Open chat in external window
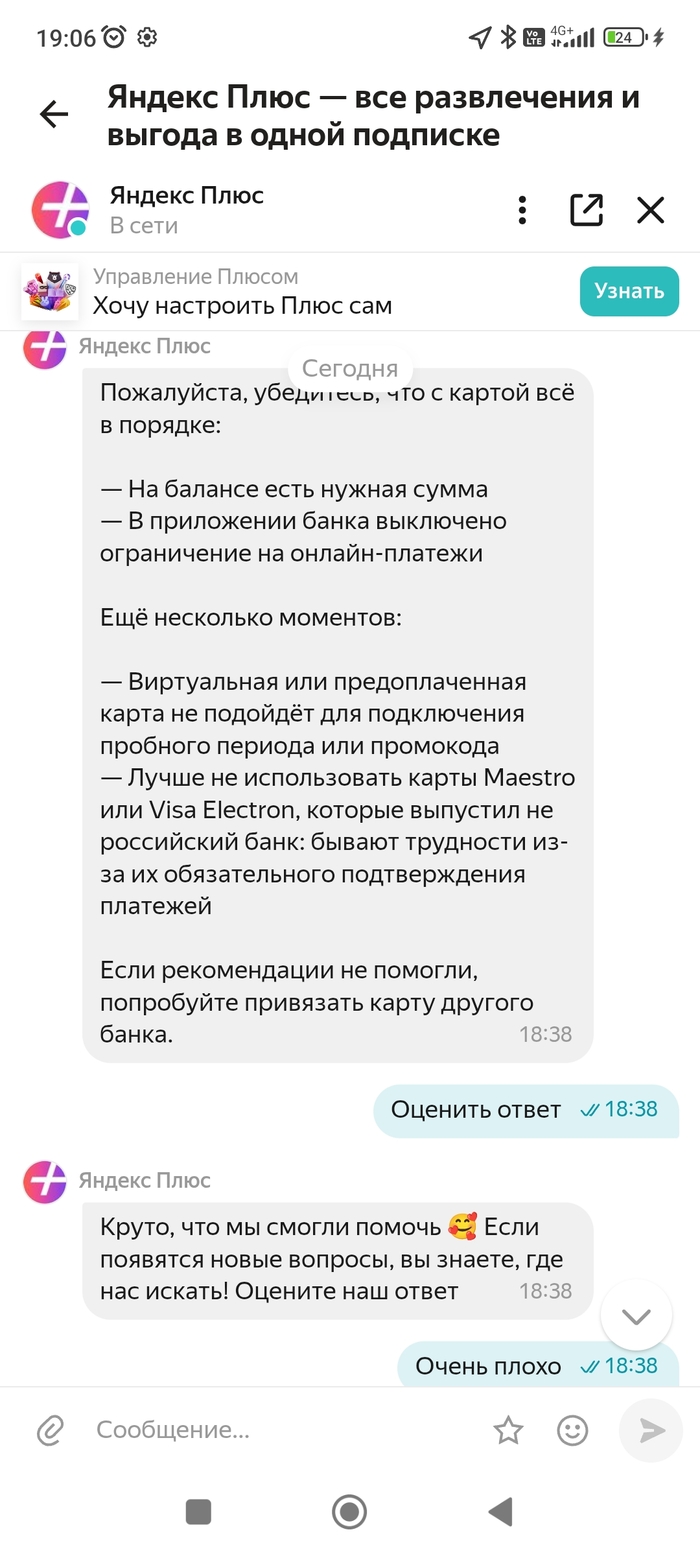Screen dimensions: 700x1556 [586, 210]
